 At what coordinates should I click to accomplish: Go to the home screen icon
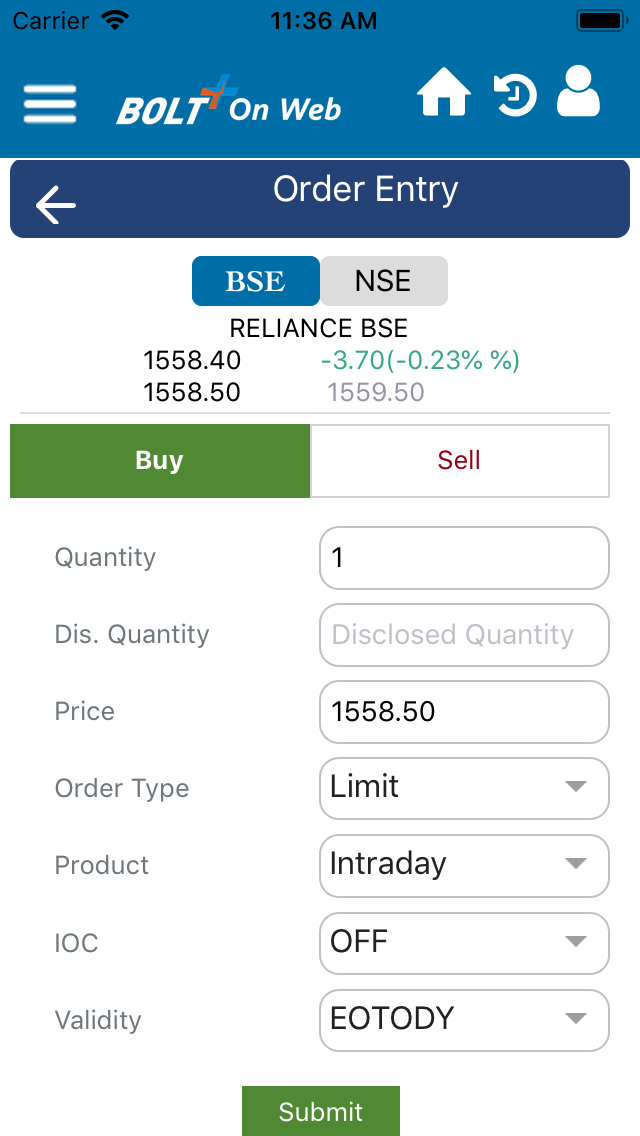(444, 93)
